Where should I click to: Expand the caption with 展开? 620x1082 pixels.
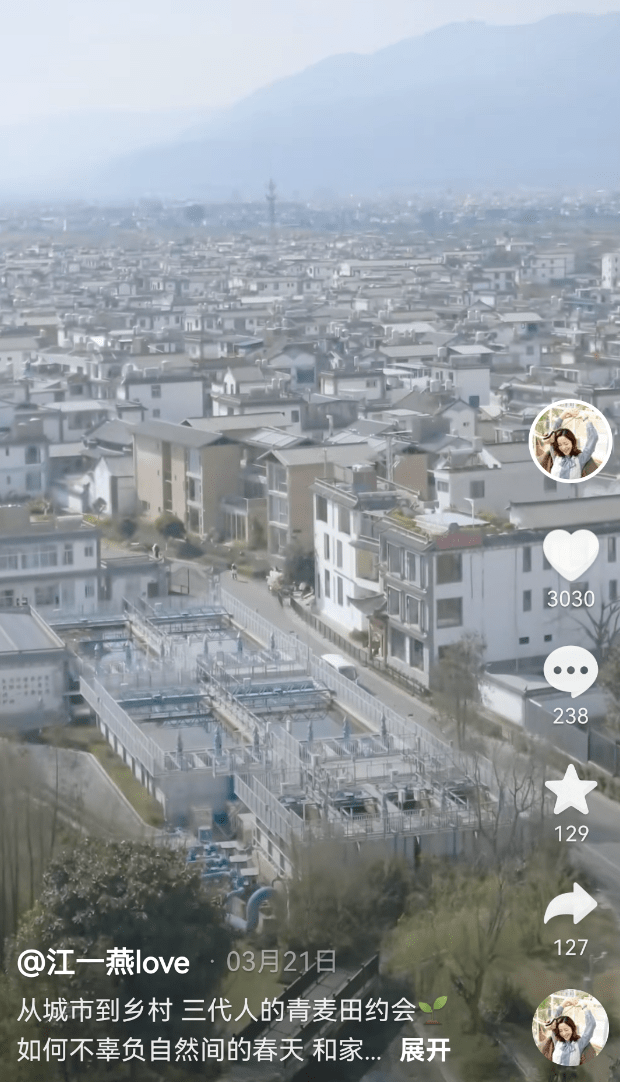(425, 1049)
